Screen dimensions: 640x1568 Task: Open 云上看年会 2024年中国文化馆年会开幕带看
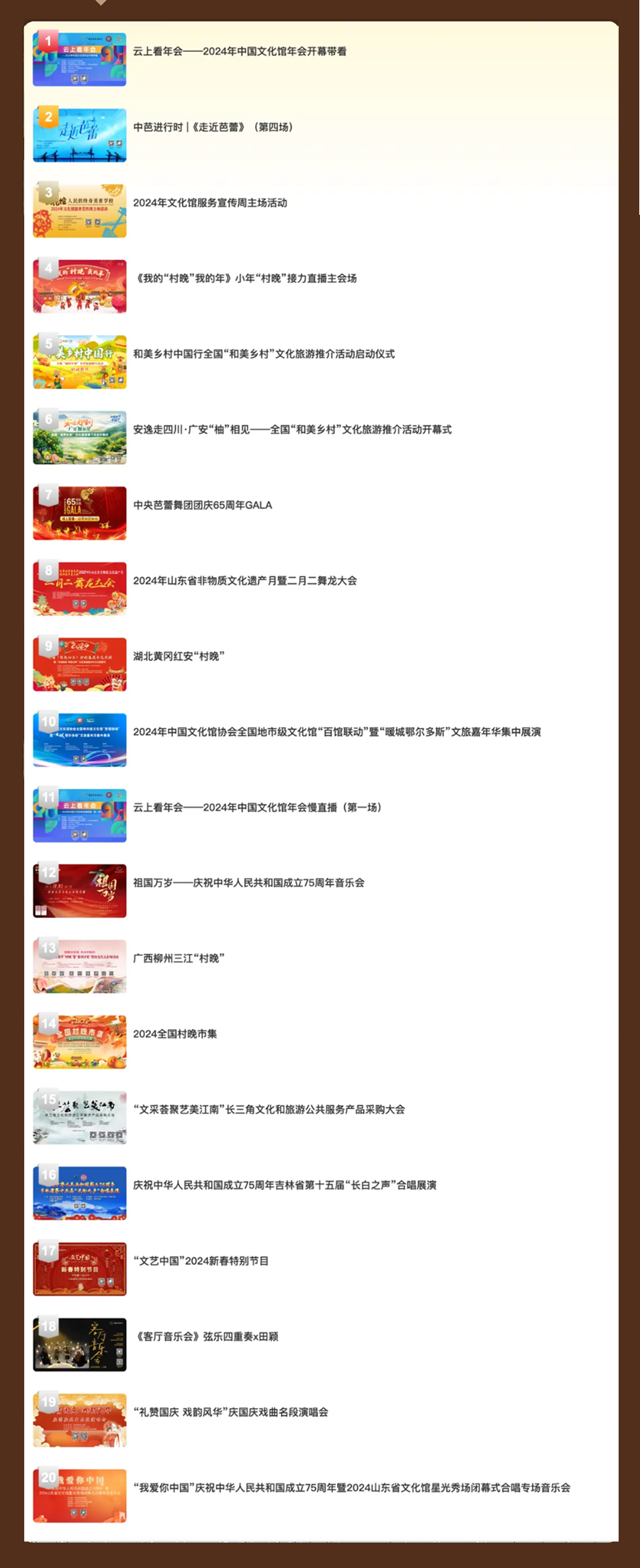(x=240, y=52)
